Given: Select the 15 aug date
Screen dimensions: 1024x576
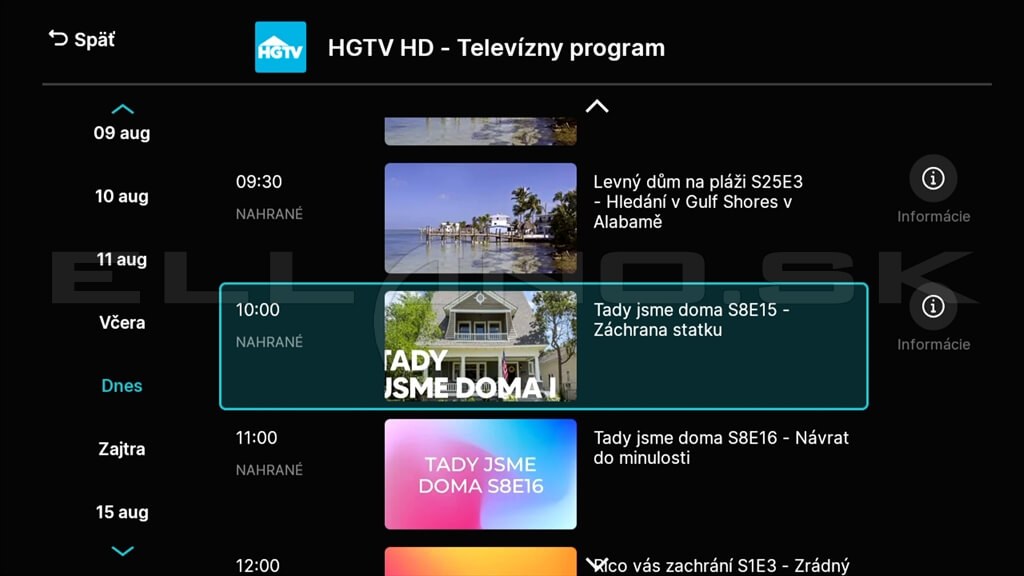Looking at the screenshot, I should pos(122,512).
